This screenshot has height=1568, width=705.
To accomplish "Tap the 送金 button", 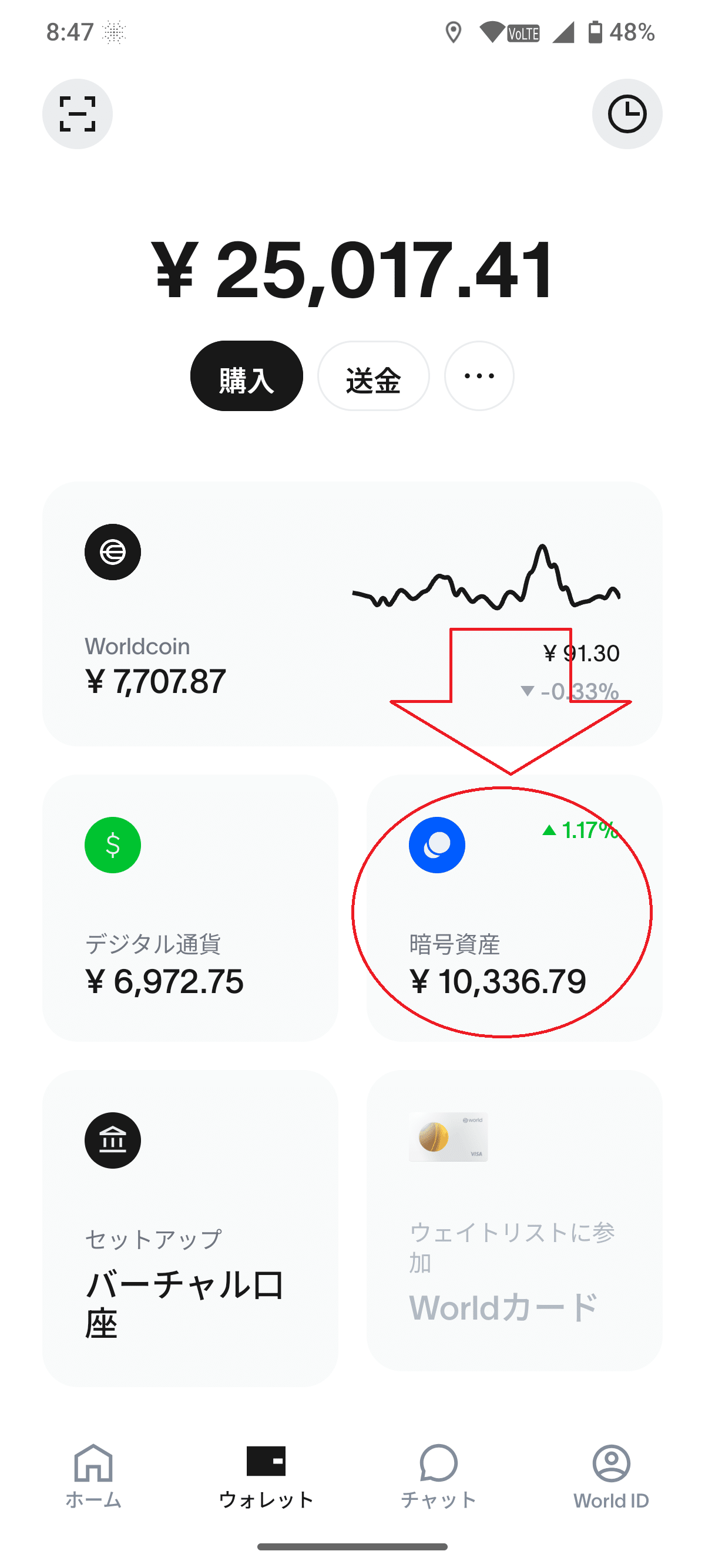I will pyautogui.click(x=373, y=376).
